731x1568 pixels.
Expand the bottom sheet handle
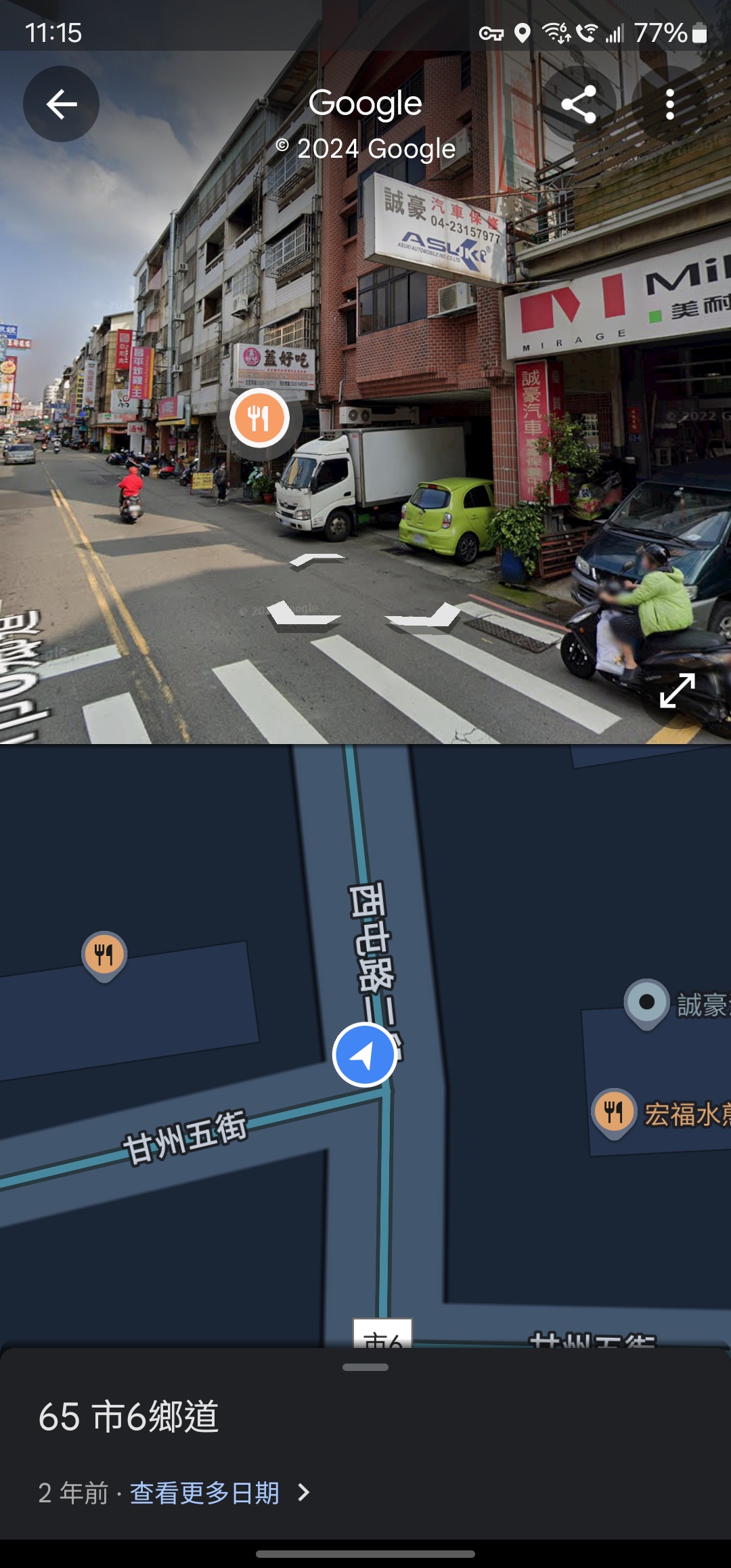[x=365, y=1367]
